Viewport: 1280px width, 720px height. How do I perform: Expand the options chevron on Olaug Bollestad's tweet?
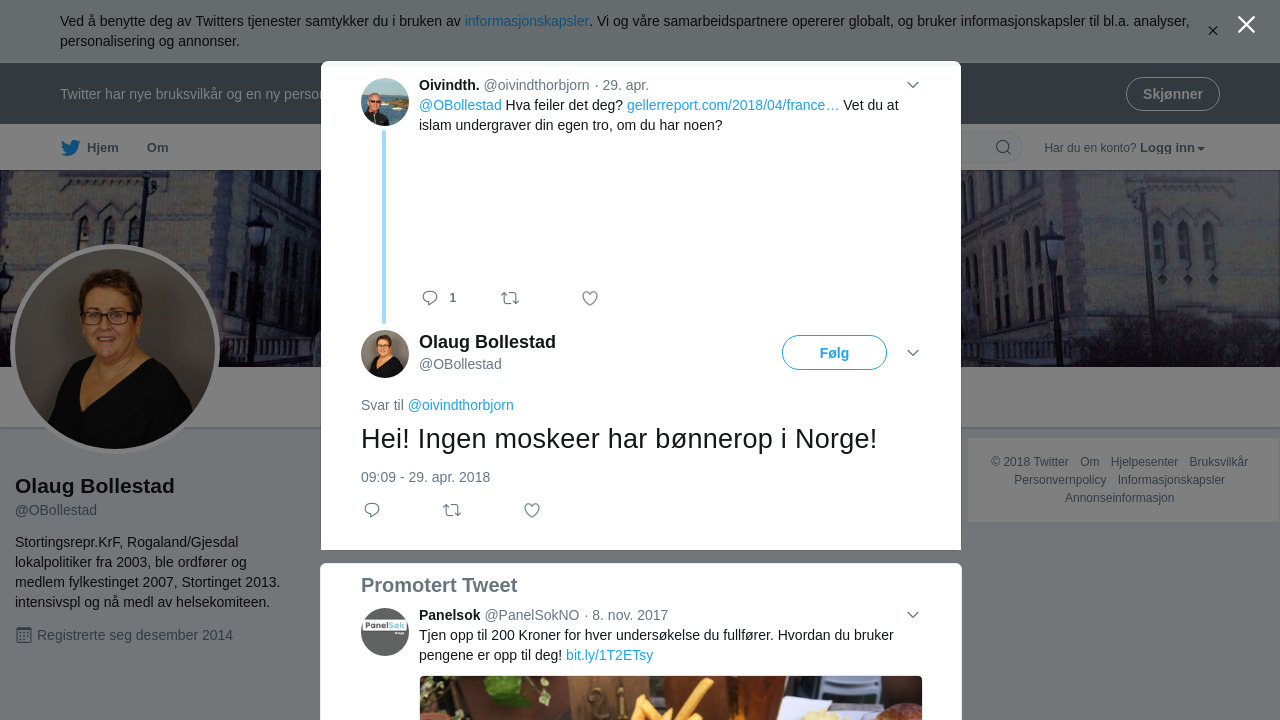912,353
